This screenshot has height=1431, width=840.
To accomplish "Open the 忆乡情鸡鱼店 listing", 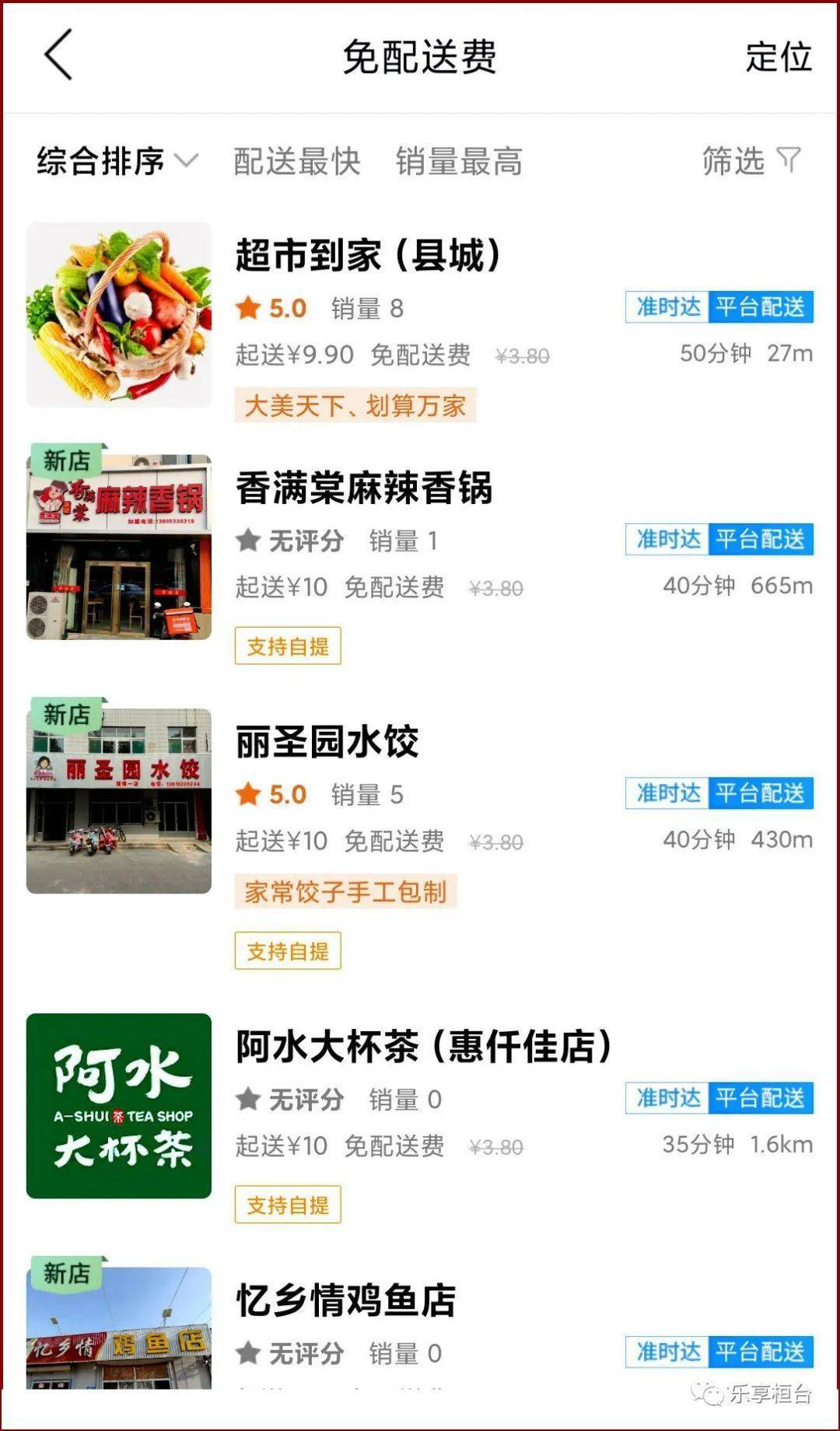I will click(346, 1300).
